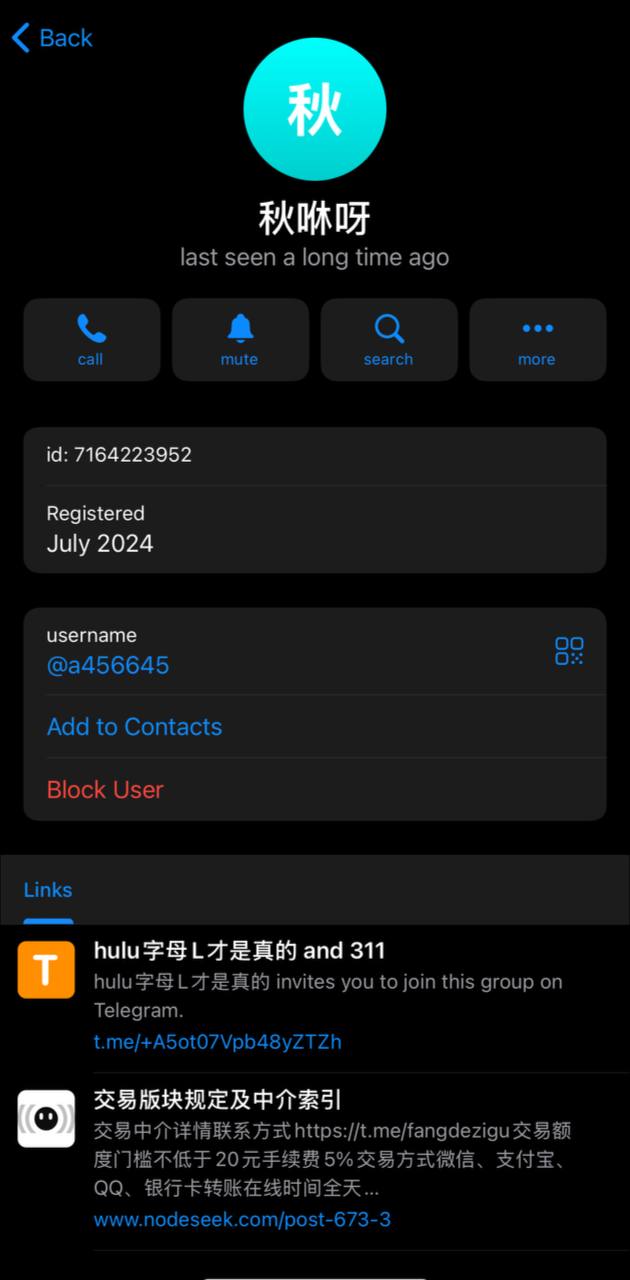
Task: Add this user to Contacts
Action: (134, 727)
